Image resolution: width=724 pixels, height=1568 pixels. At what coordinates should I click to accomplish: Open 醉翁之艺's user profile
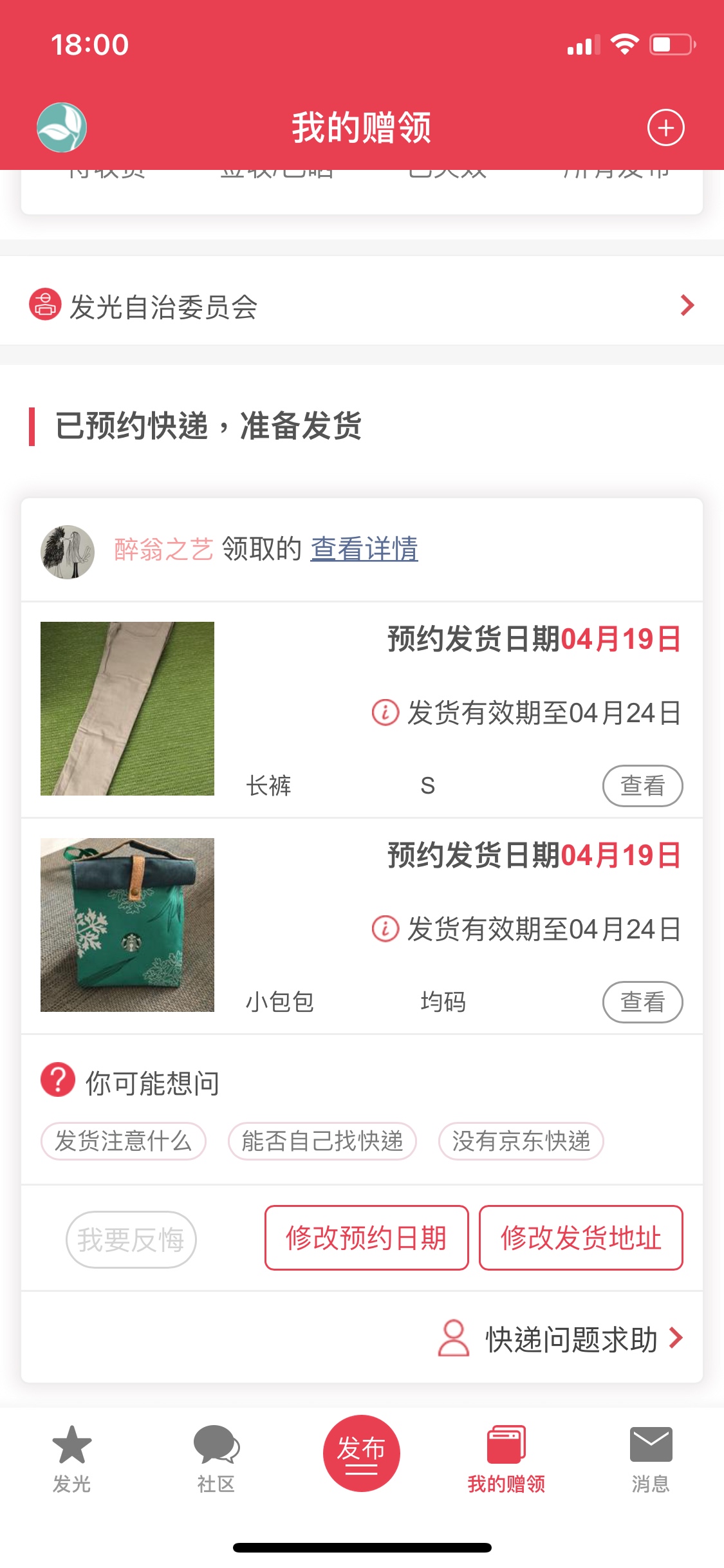point(163,549)
